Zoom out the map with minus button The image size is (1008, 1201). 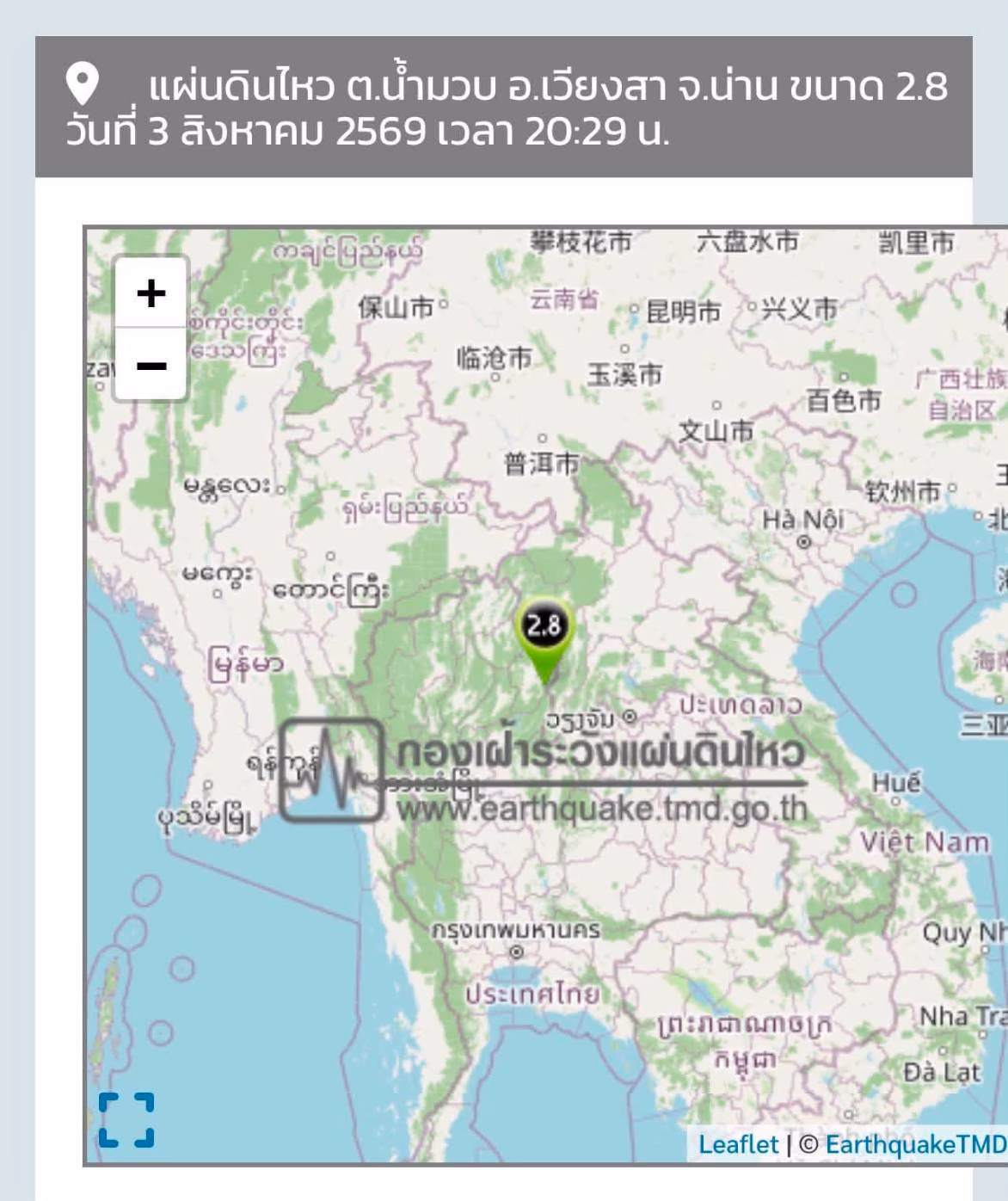pos(151,365)
